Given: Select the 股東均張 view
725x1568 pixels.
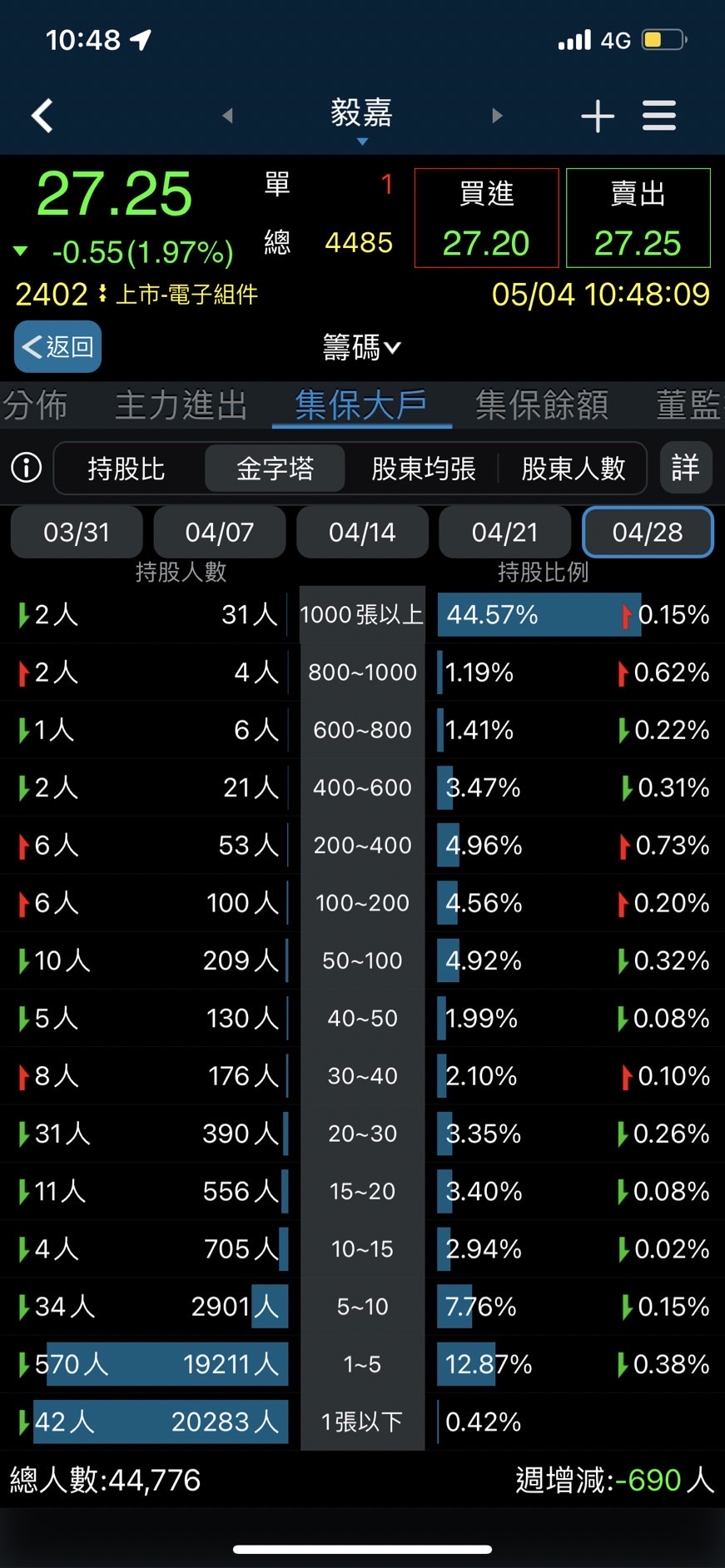Looking at the screenshot, I should click(423, 469).
